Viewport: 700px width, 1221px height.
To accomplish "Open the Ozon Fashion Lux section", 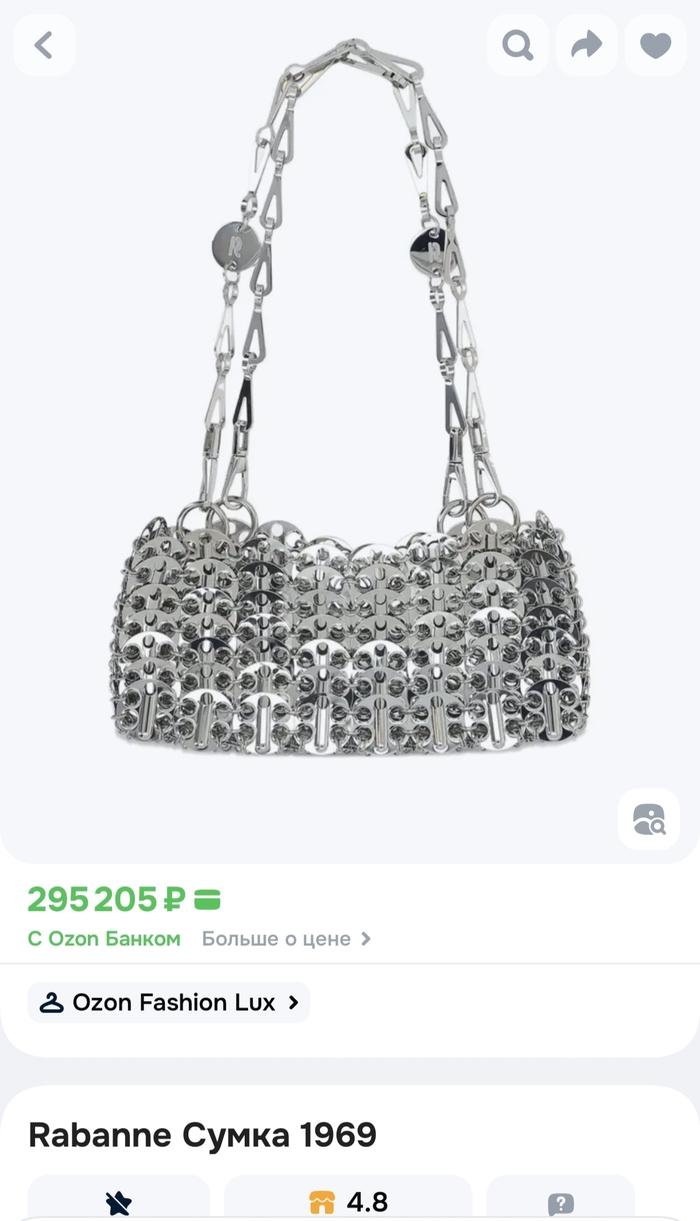I will (x=169, y=1003).
